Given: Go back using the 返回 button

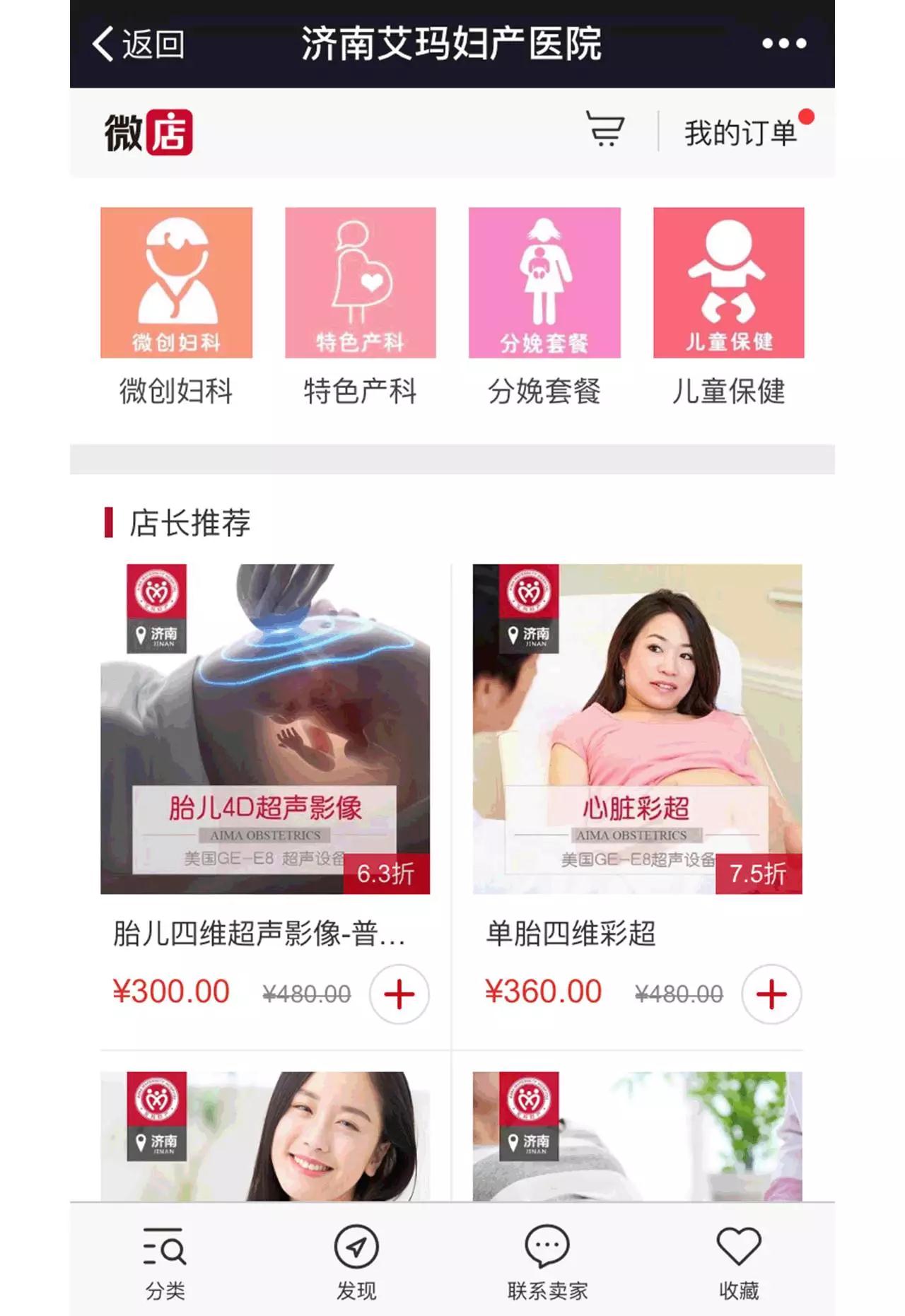Looking at the screenshot, I should point(139,44).
